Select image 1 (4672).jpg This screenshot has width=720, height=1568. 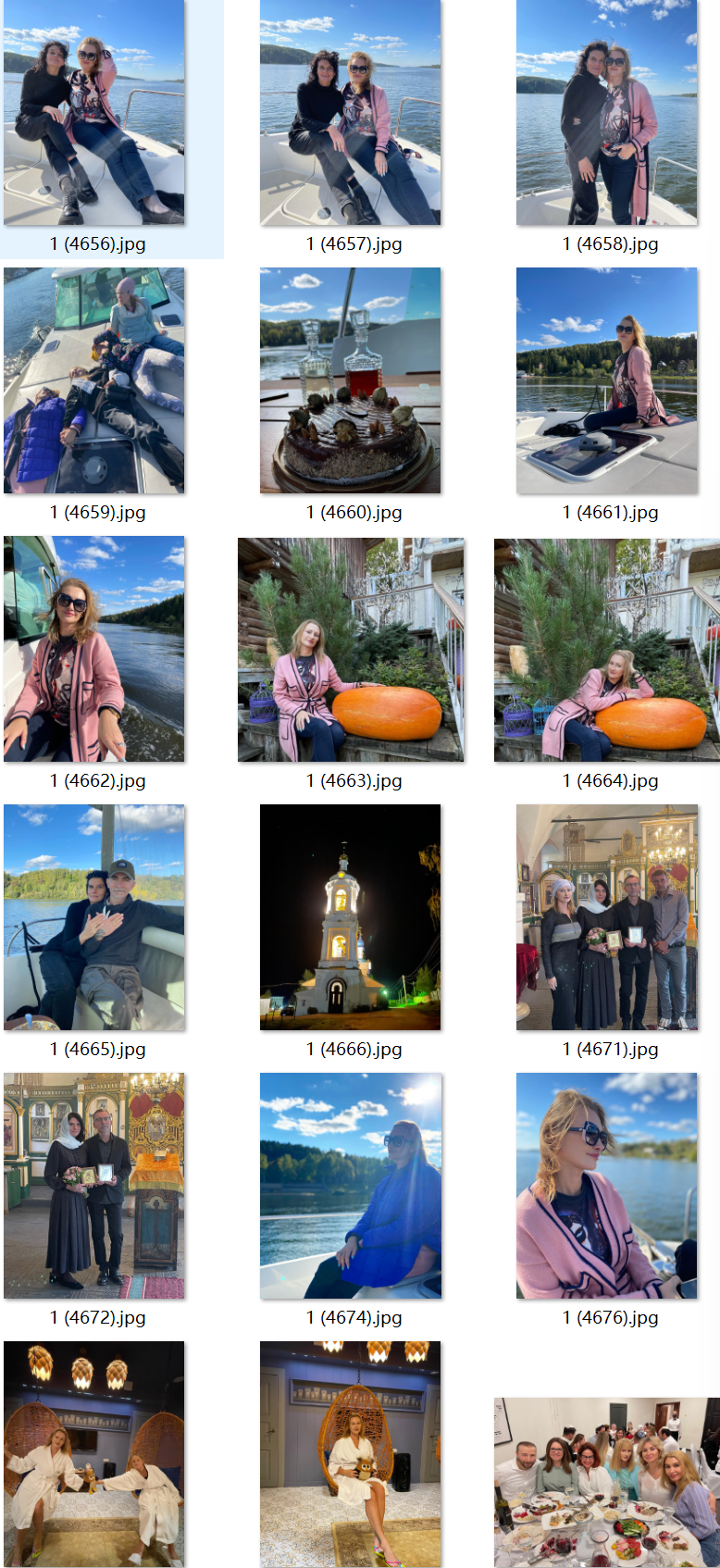pos(93,1186)
